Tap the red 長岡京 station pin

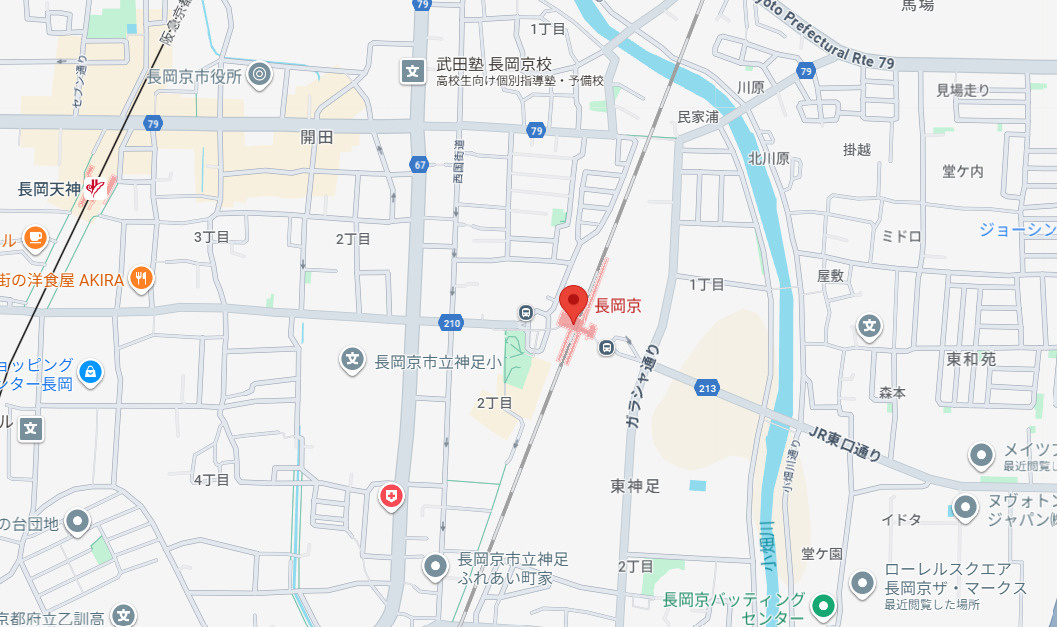pos(574,303)
